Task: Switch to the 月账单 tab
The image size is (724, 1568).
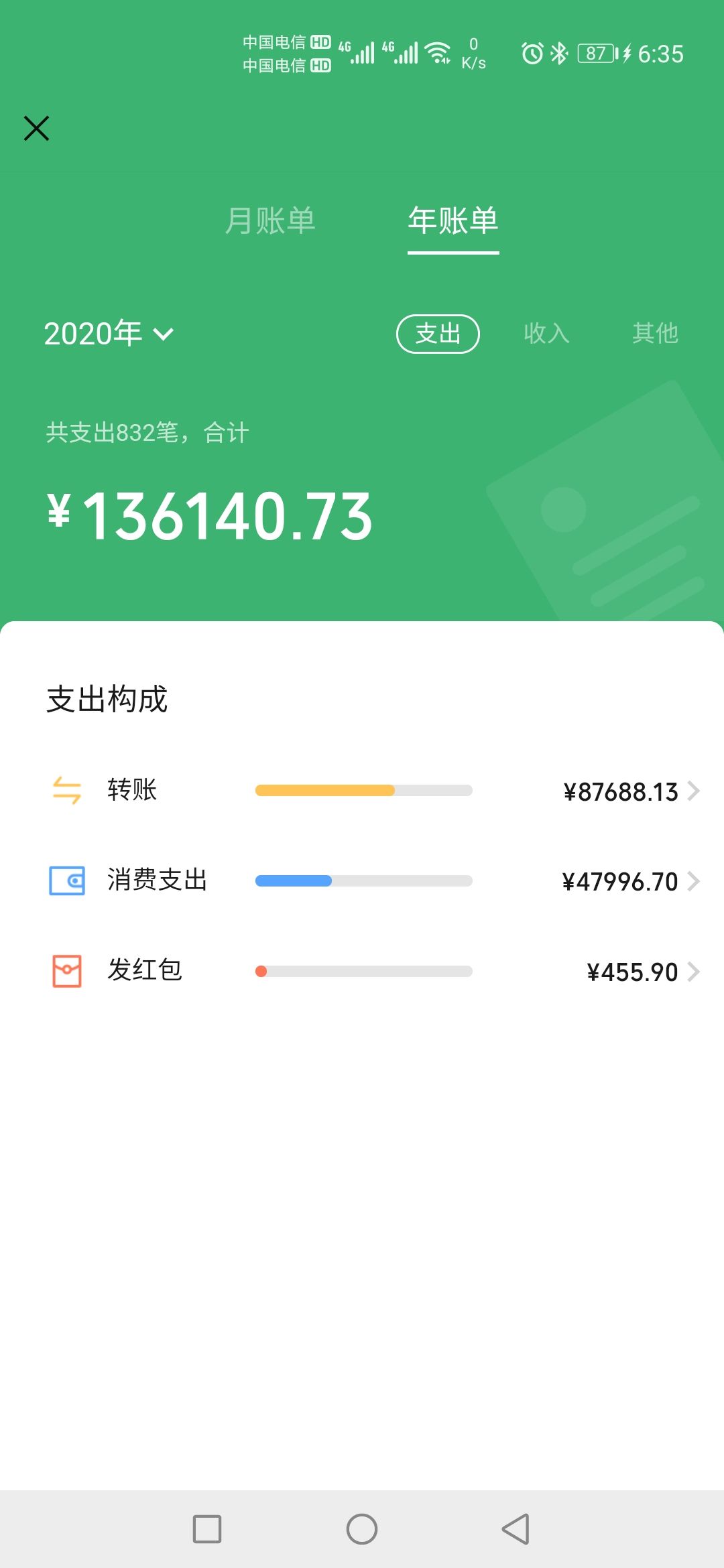Action: click(x=270, y=220)
